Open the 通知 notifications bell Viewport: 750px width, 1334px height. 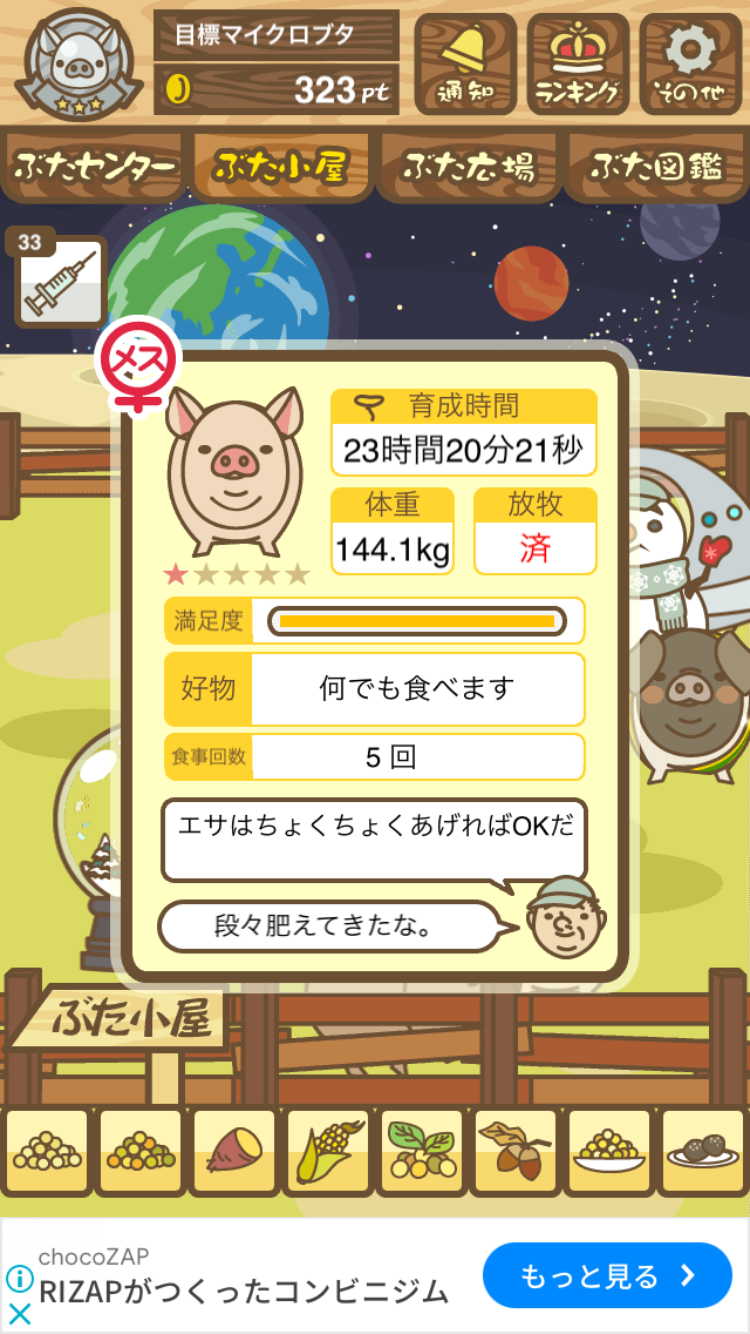click(465, 63)
